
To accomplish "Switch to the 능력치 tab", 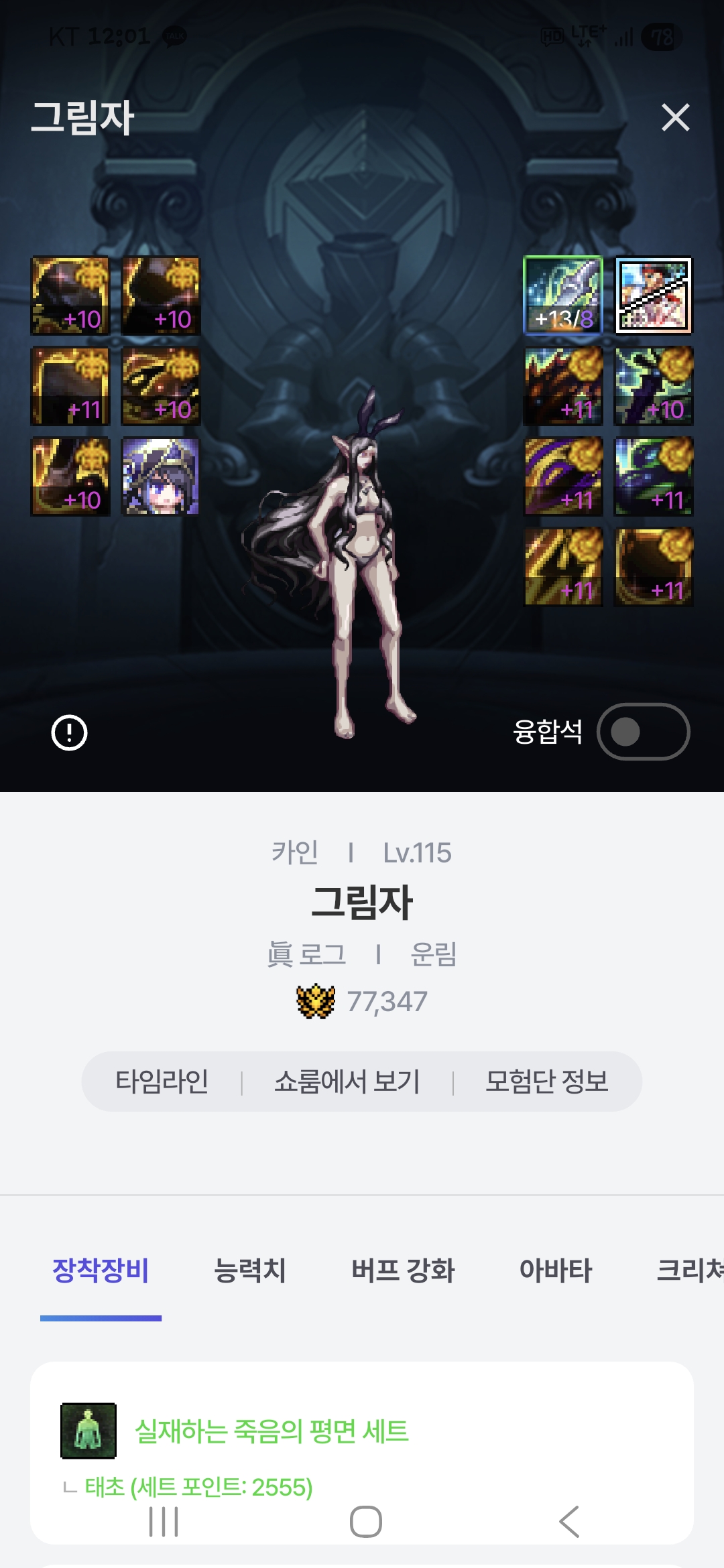I will click(250, 1270).
